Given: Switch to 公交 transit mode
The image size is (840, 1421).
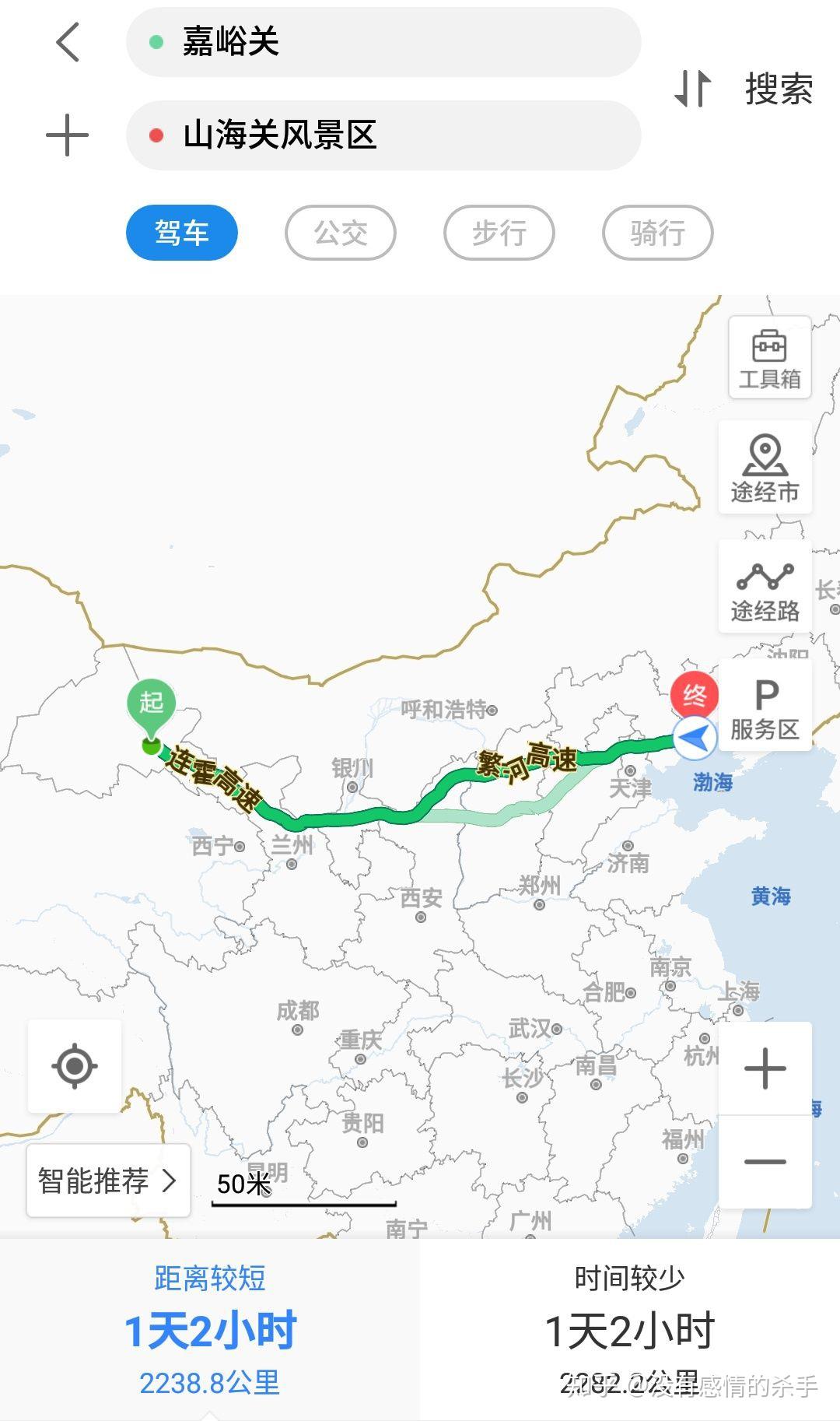Looking at the screenshot, I should coord(340,232).
